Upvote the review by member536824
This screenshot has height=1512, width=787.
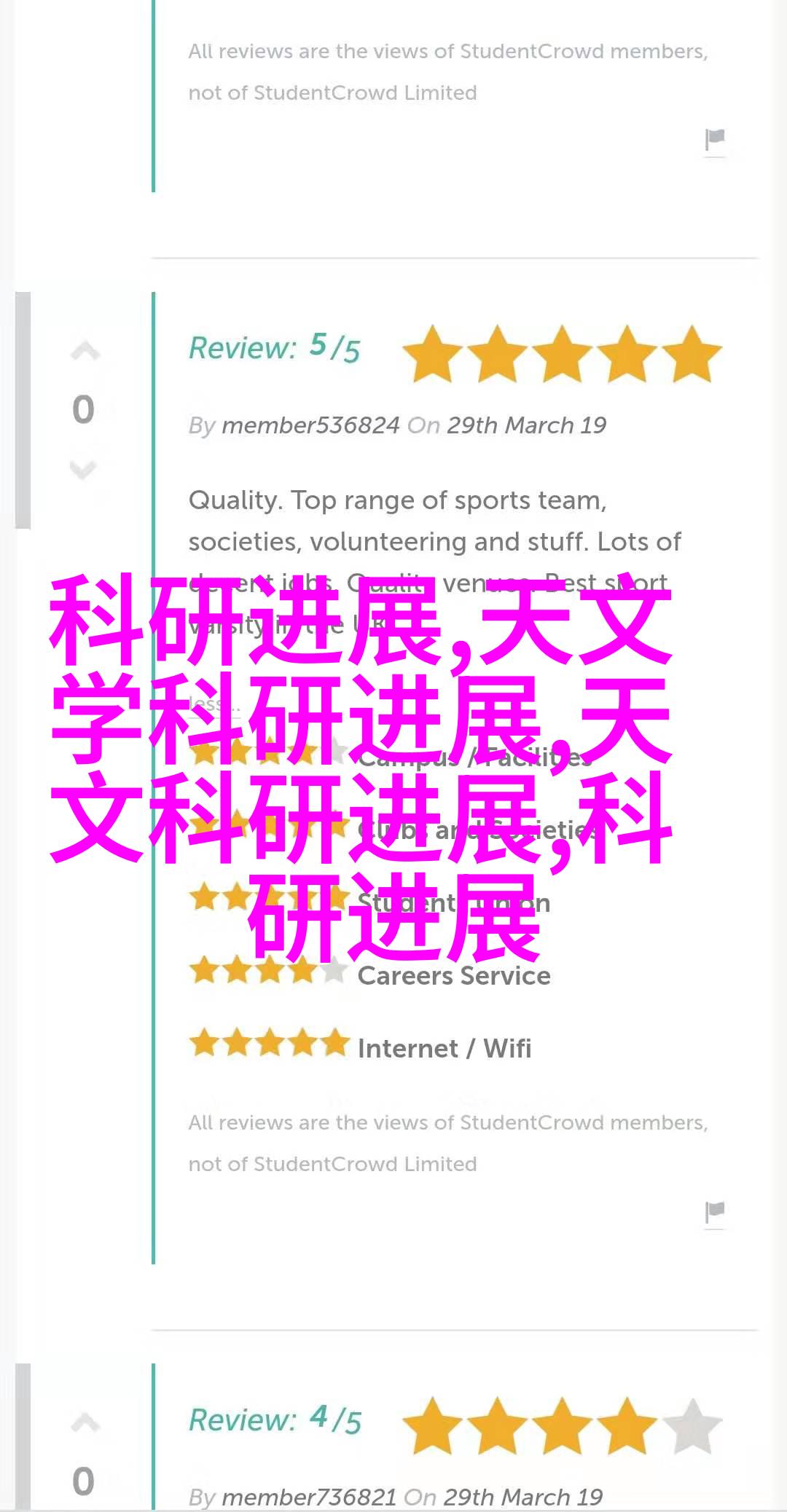click(x=85, y=352)
